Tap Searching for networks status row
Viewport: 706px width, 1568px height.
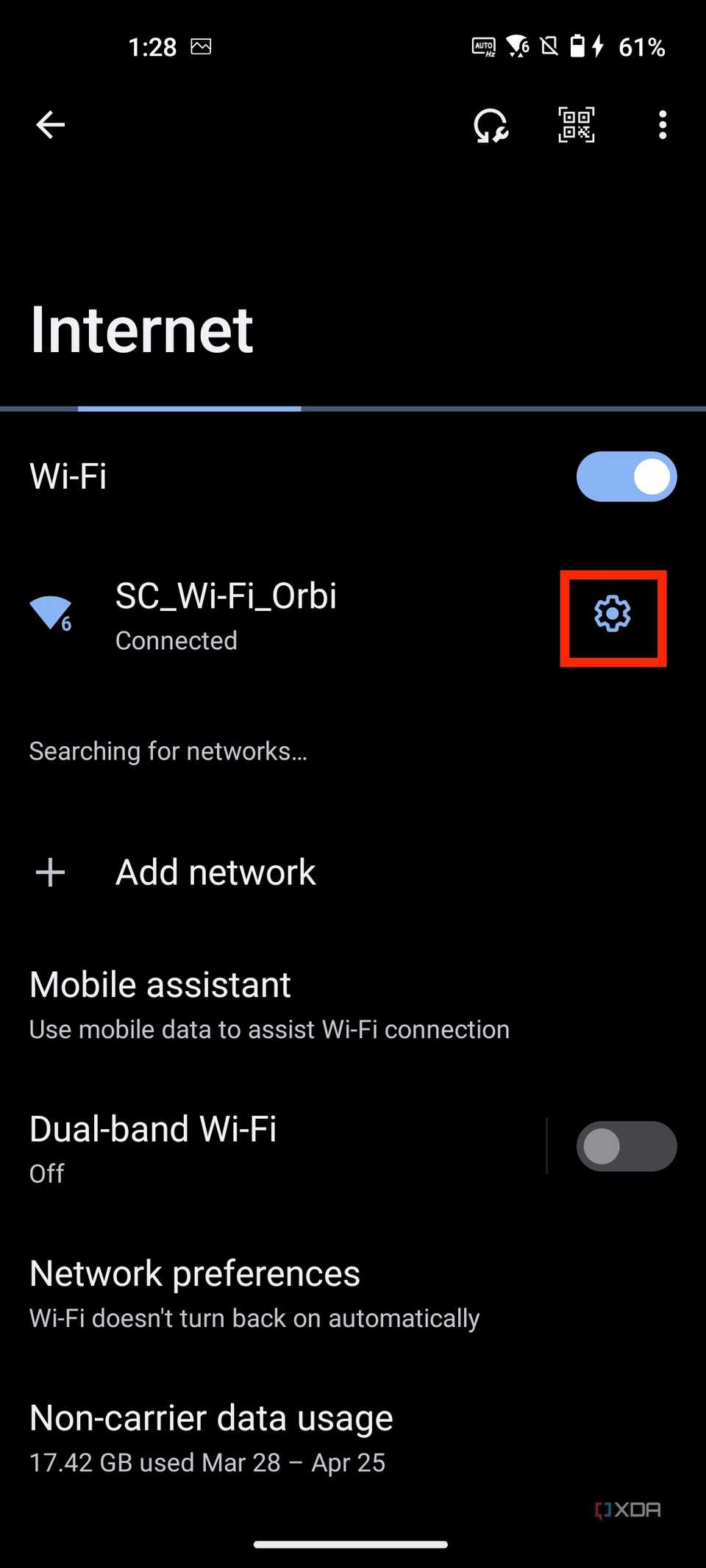(x=168, y=751)
